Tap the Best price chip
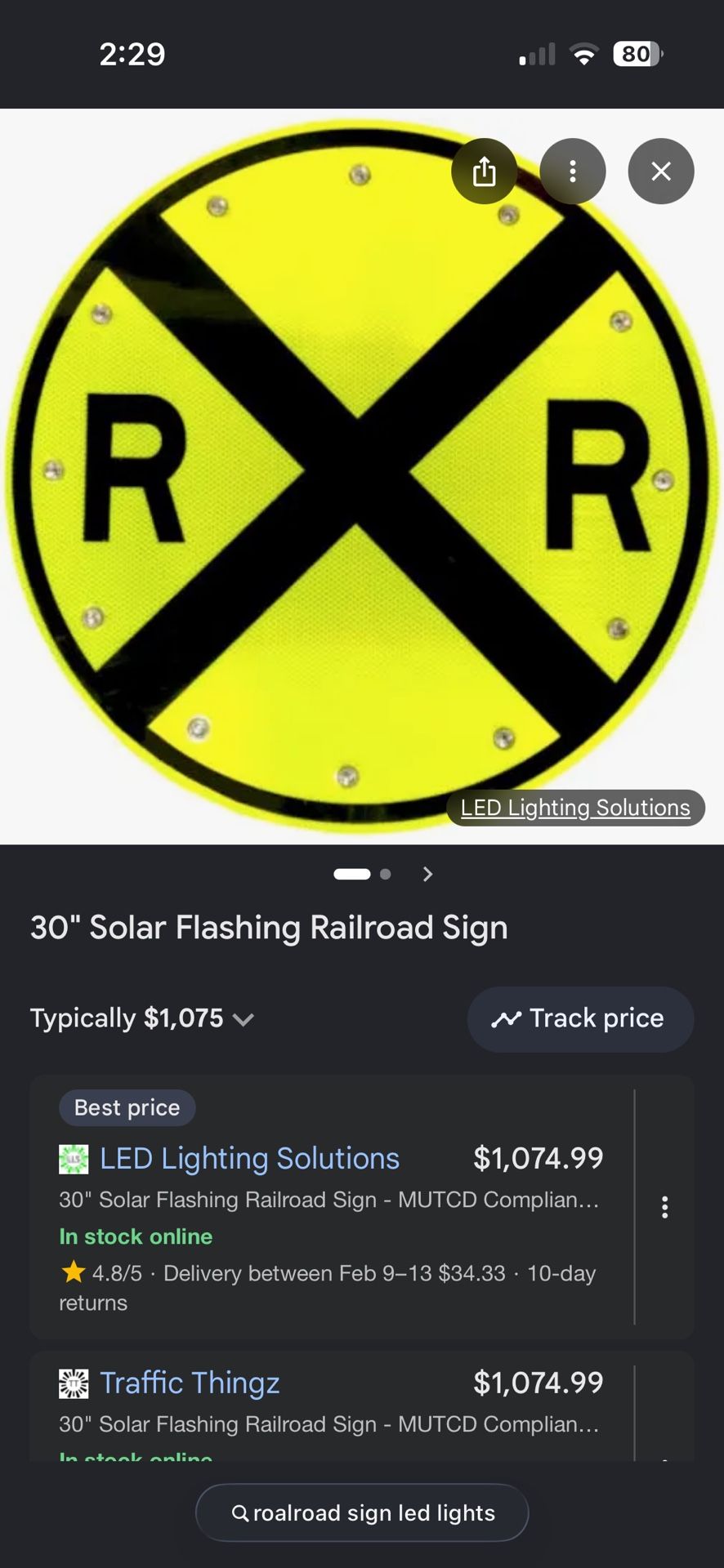The image size is (724, 1568). (x=127, y=1107)
